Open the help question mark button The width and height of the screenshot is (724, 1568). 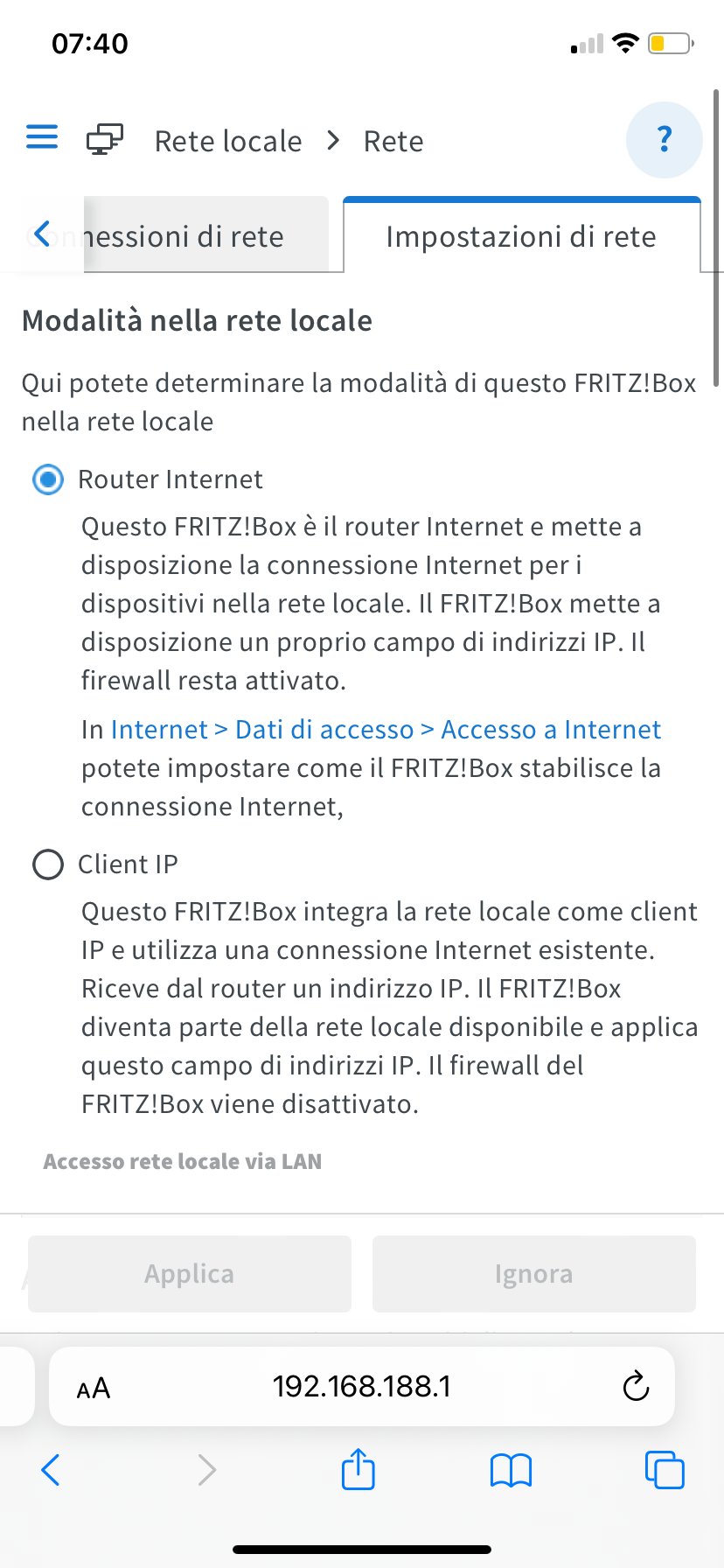point(664,140)
